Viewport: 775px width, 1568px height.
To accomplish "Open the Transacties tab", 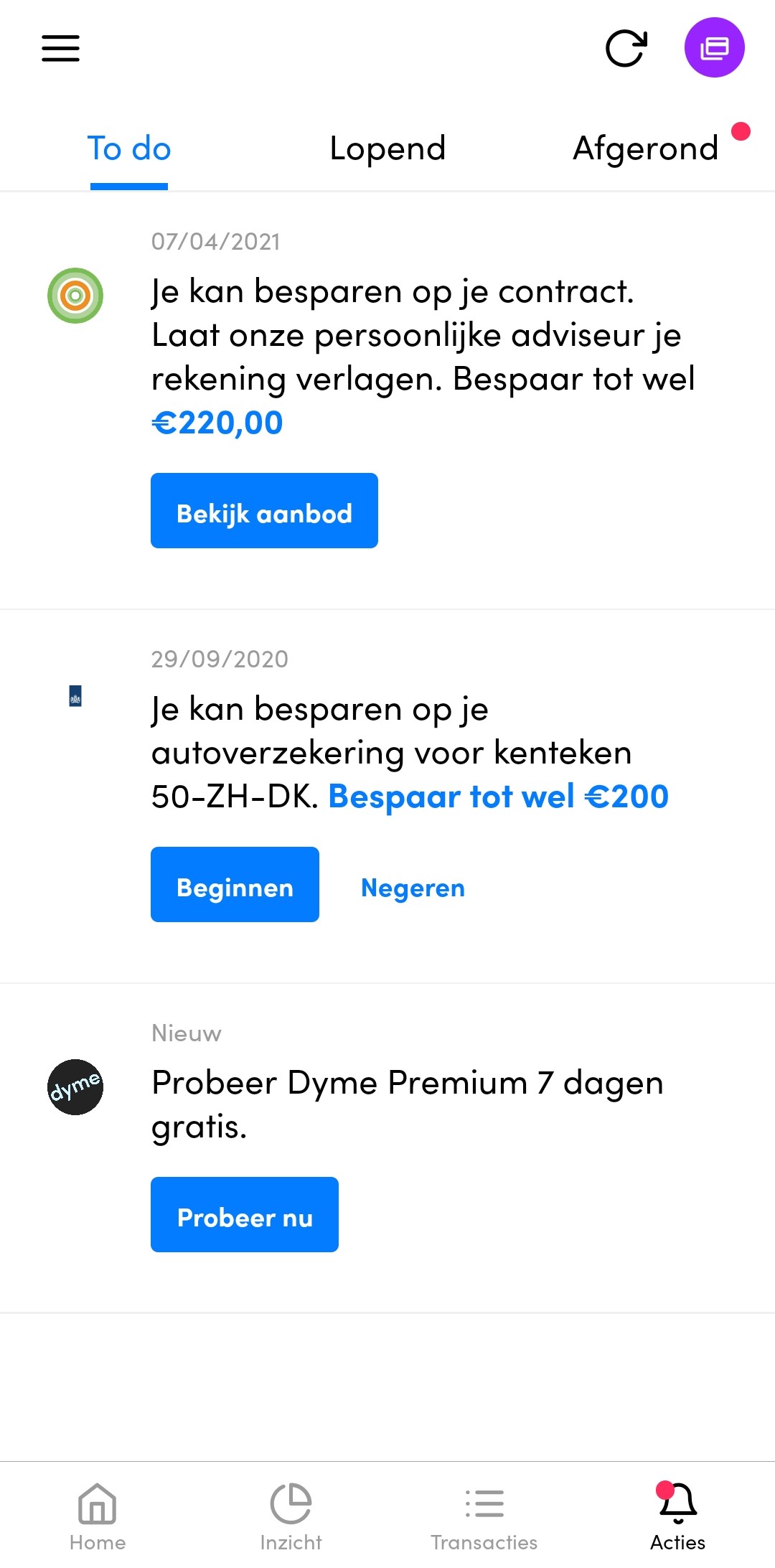I will pyautogui.click(x=484, y=1516).
